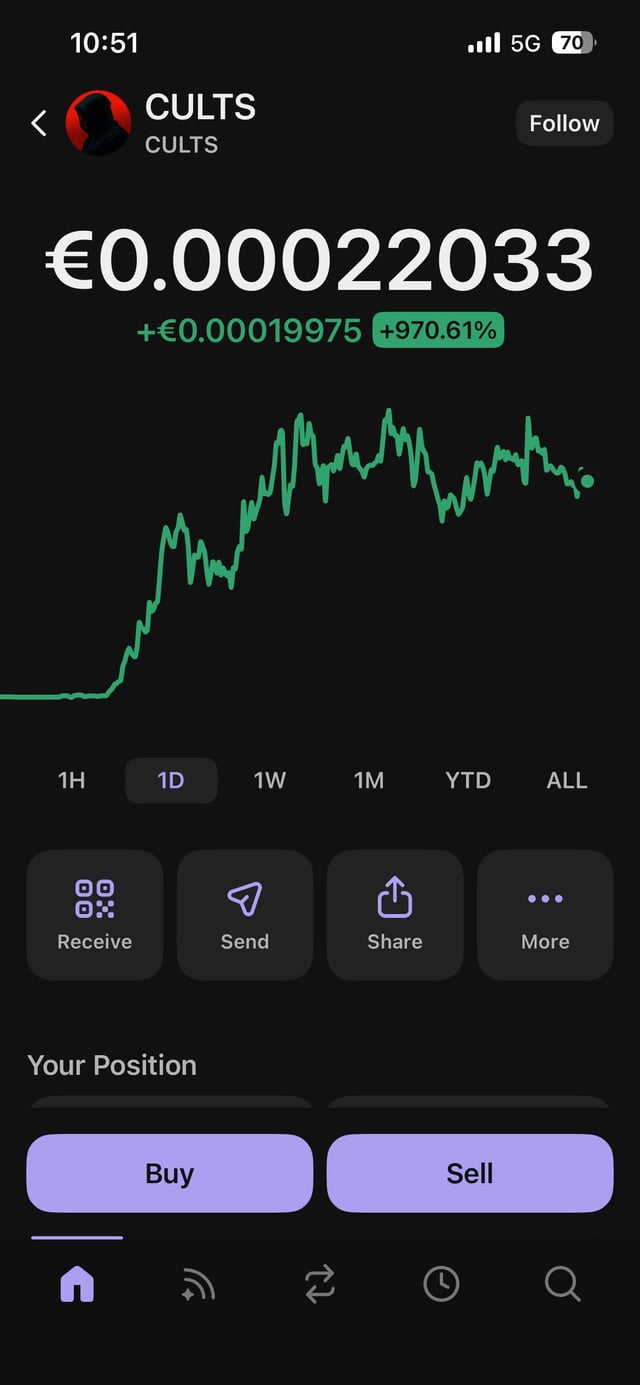
Task: Follow the CULTS token
Action: [564, 124]
